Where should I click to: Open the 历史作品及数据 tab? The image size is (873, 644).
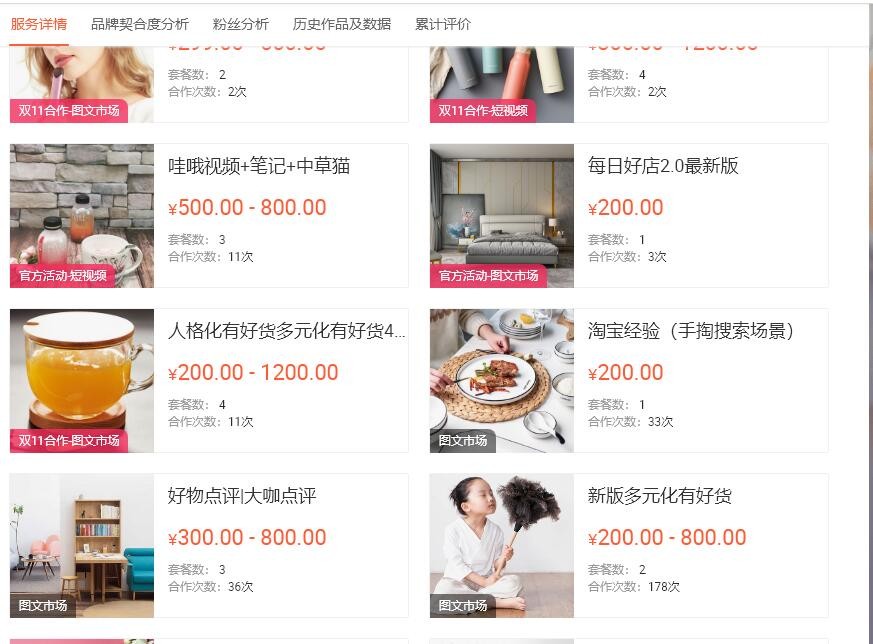(x=342, y=24)
